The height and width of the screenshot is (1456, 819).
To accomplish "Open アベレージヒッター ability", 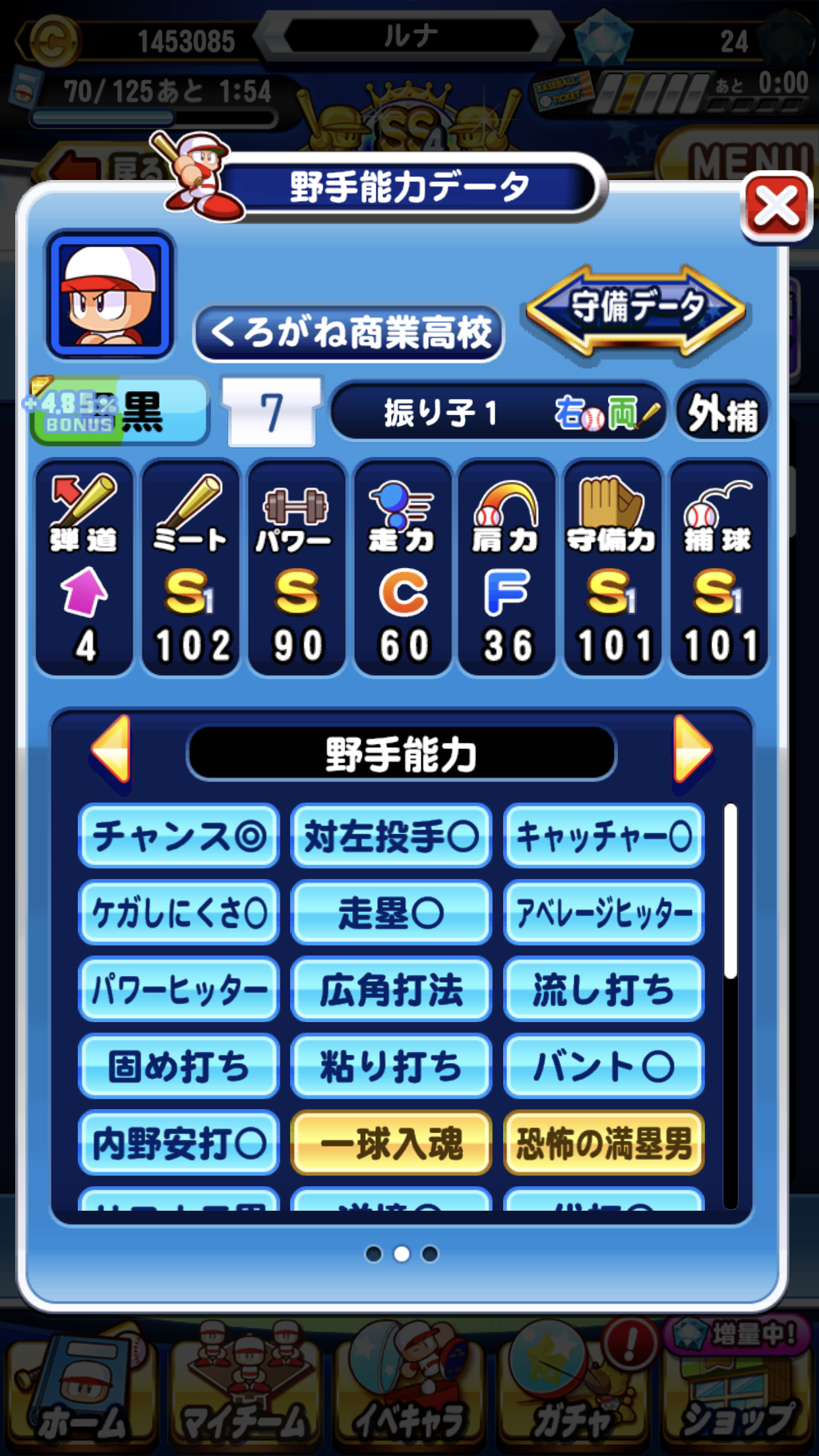I will point(603,913).
